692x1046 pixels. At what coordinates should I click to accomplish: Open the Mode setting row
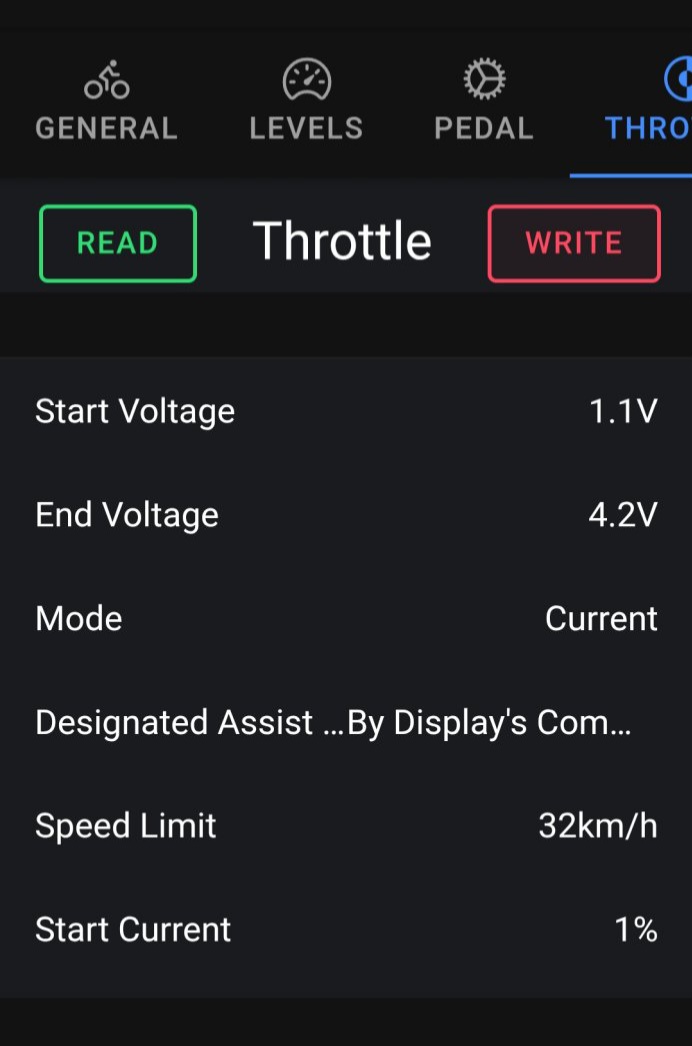click(346, 619)
